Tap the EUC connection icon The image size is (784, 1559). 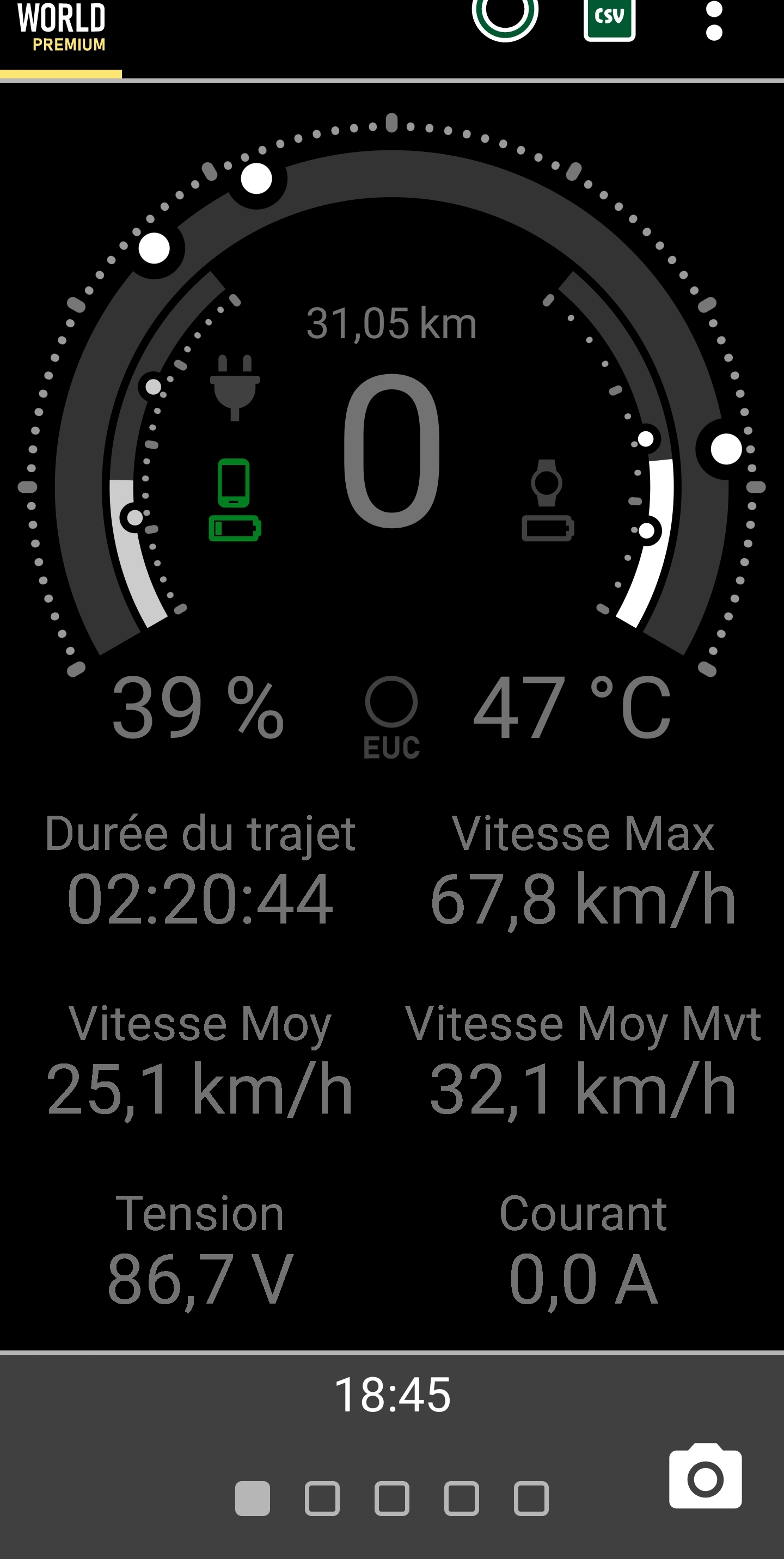coord(391,718)
